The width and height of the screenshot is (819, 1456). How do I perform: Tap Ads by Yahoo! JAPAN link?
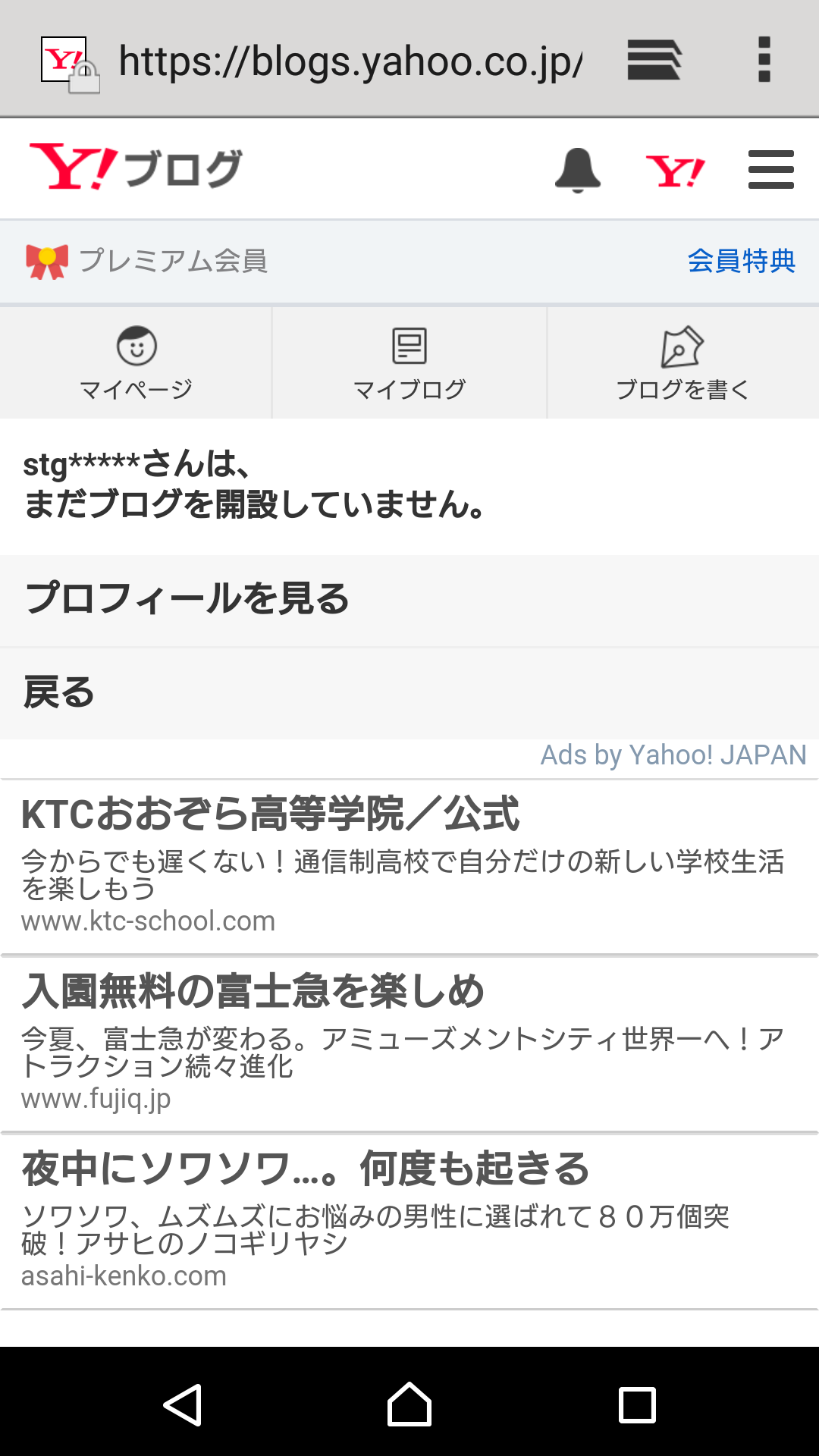click(673, 755)
